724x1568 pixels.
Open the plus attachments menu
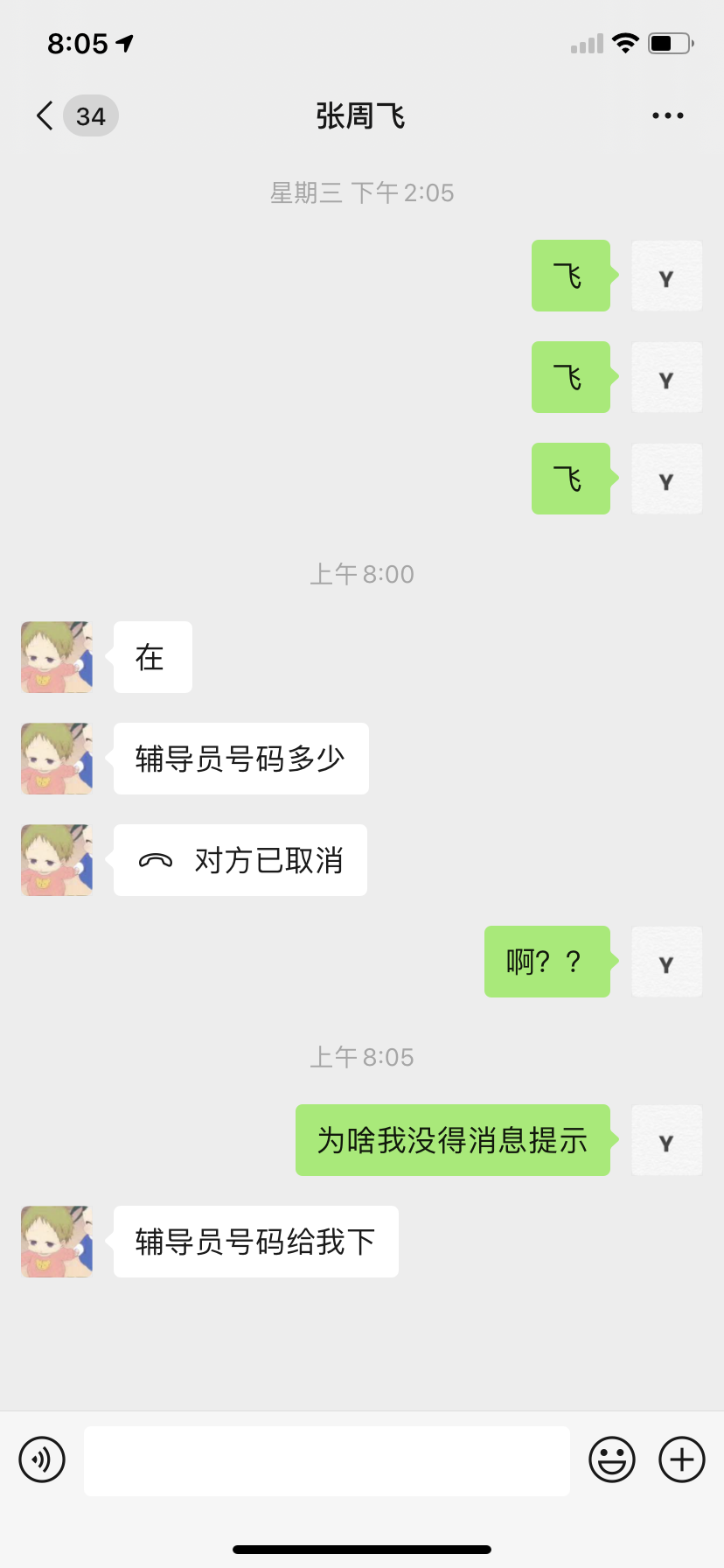click(681, 1459)
